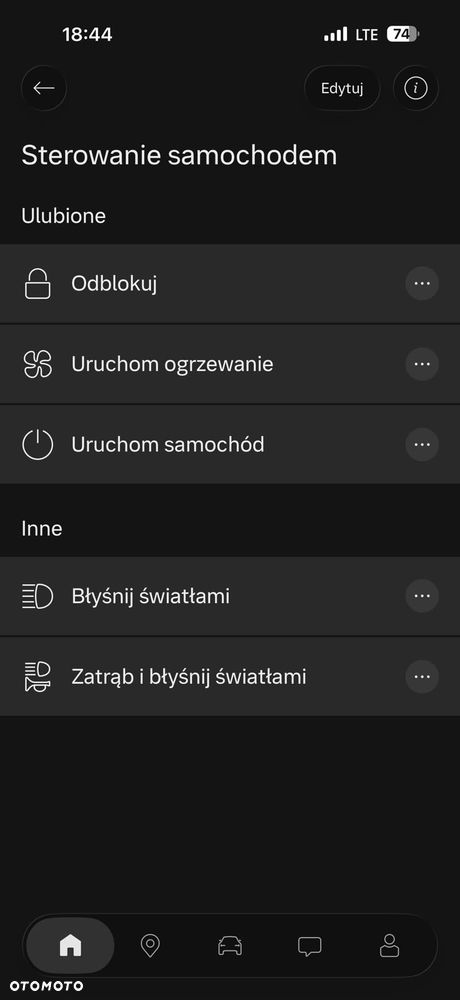Switch to the messages tab
Screen dimensions: 460x1000
(309, 946)
